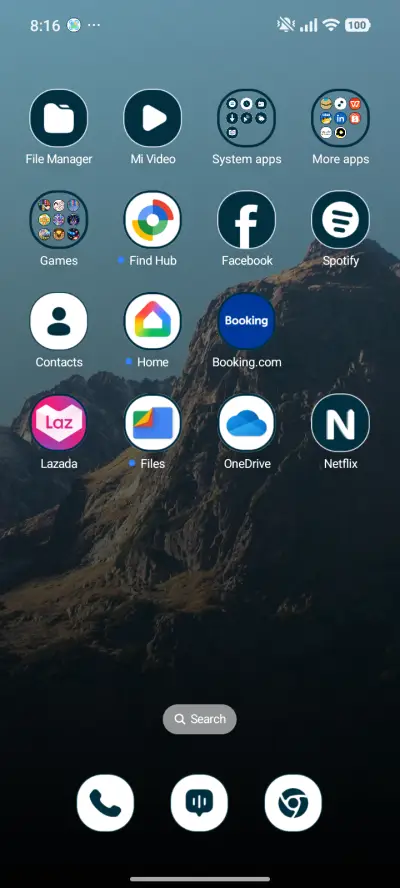Tap the Search pill
The width and height of the screenshot is (400, 888).
[199, 719]
